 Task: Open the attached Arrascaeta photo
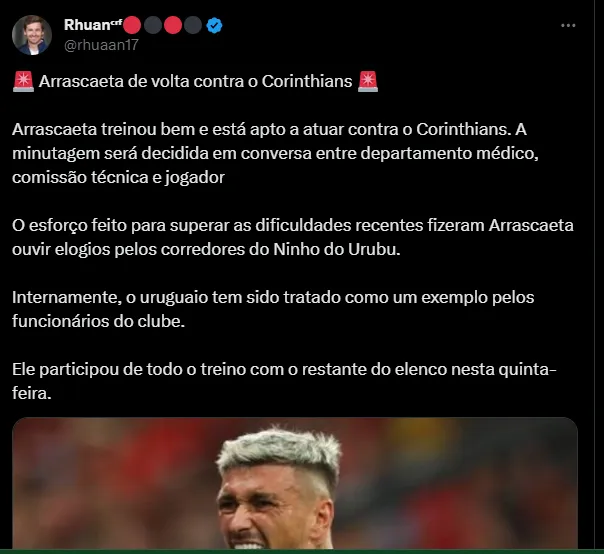point(295,485)
